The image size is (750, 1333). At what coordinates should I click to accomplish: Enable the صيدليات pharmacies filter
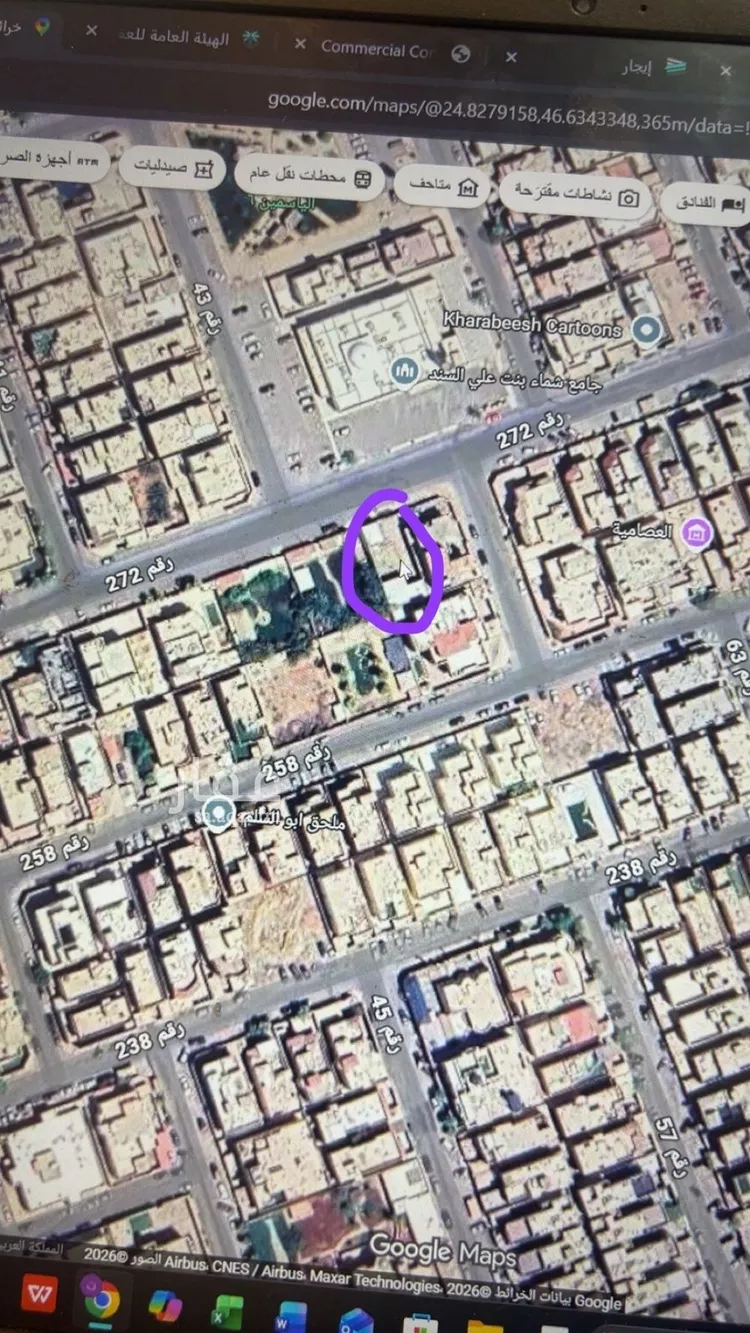pyautogui.click(x=173, y=168)
